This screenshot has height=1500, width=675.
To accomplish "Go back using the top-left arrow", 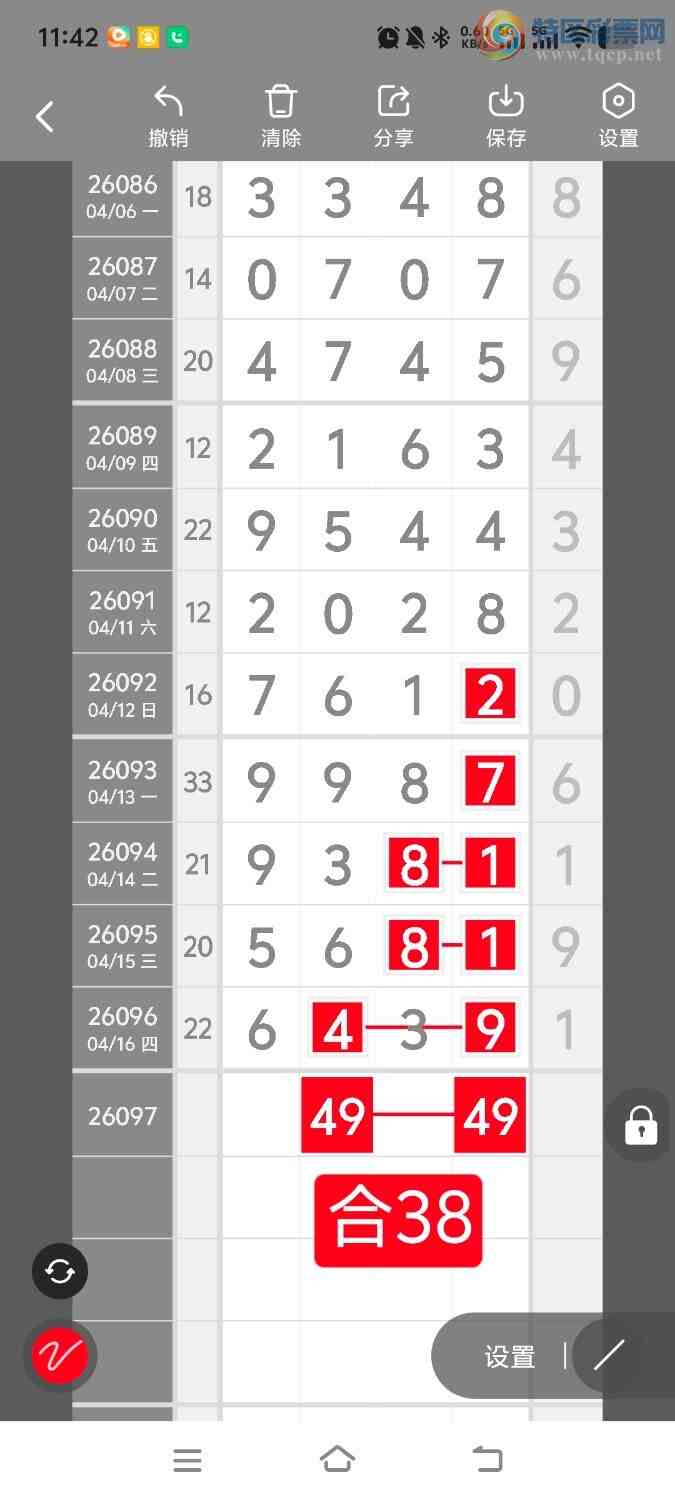I will point(44,117).
